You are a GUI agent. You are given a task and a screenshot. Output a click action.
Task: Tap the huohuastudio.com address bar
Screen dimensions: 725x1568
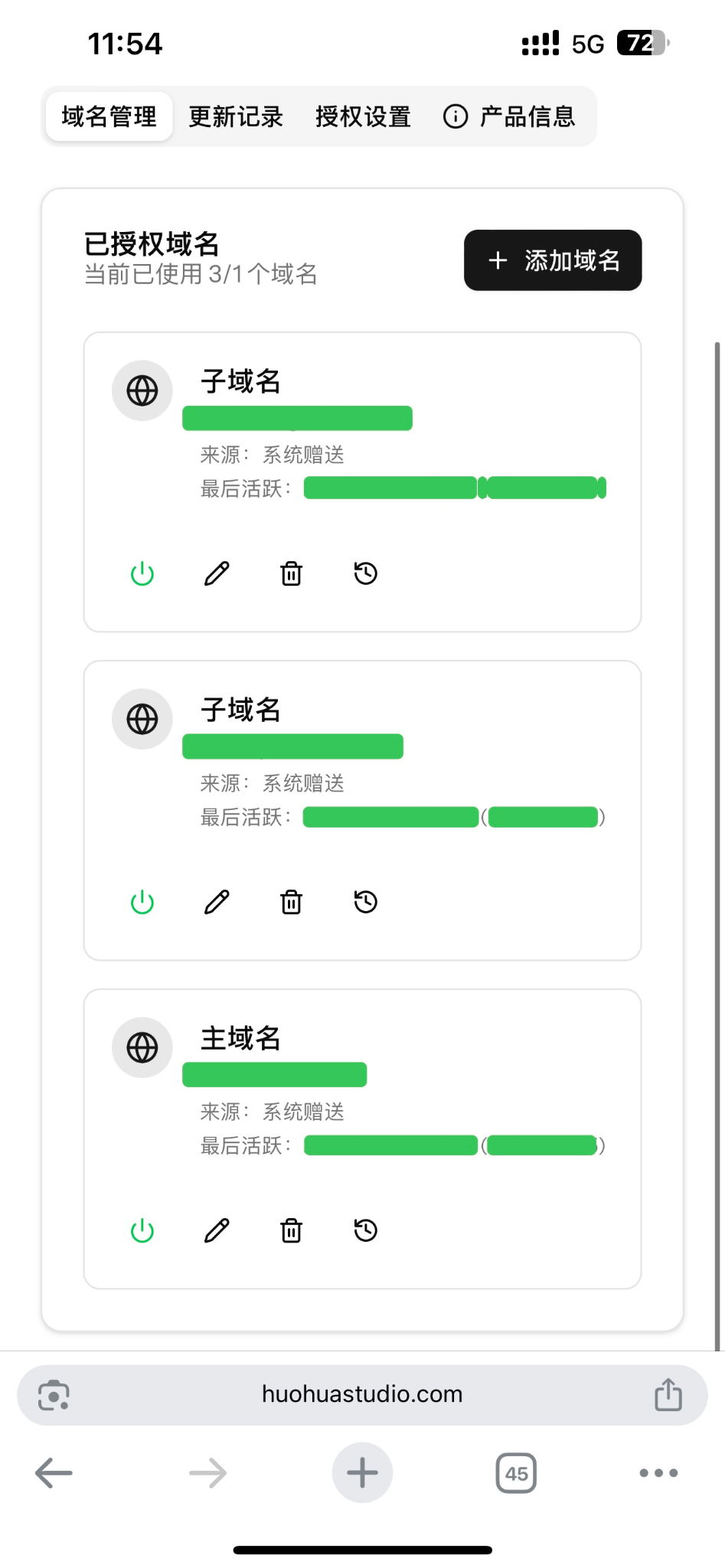tap(362, 1394)
